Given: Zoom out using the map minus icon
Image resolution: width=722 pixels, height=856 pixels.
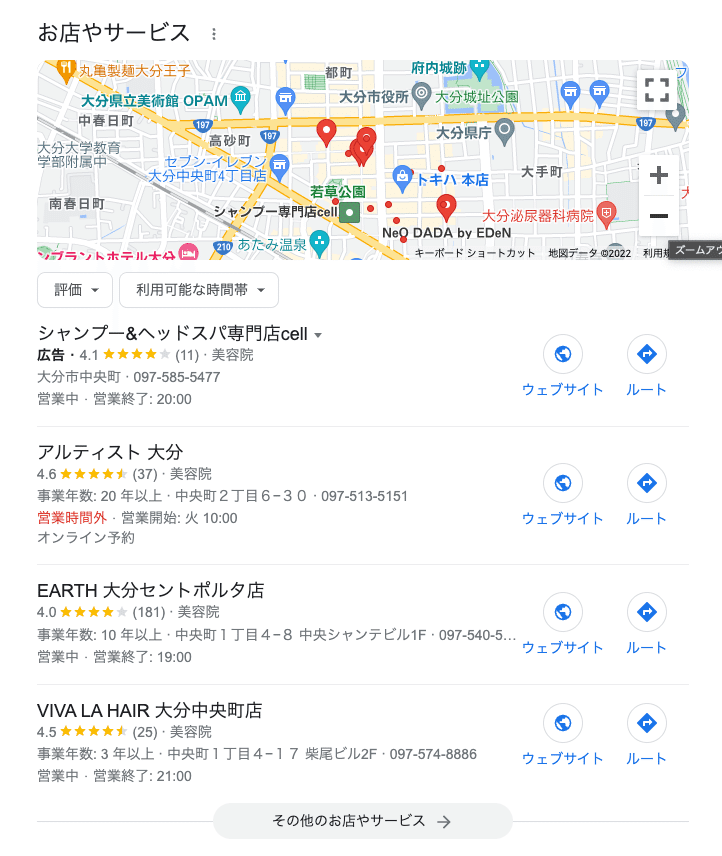Looking at the screenshot, I should (x=658, y=215).
